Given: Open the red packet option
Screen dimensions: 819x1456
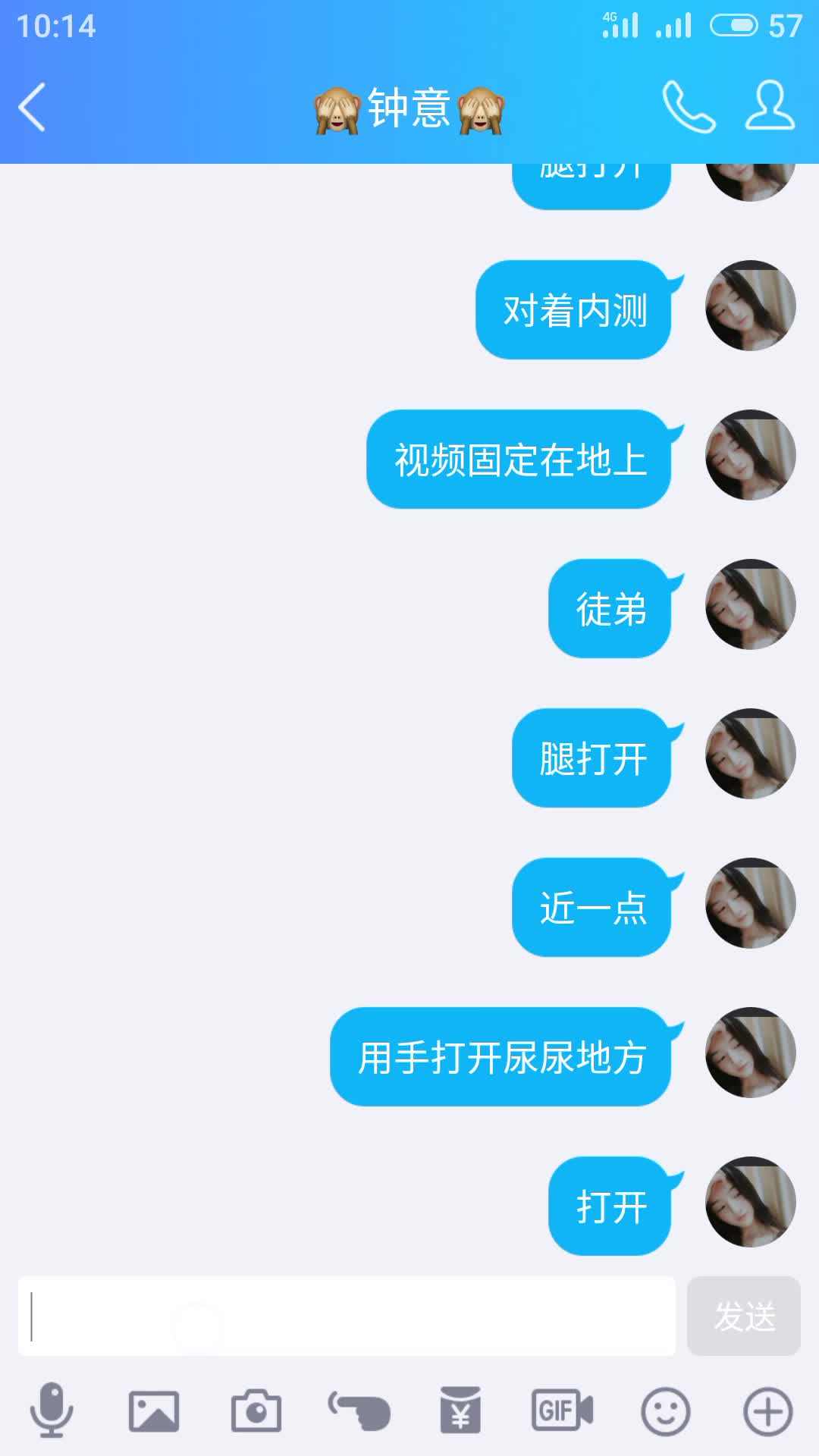Looking at the screenshot, I should click(x=461, y=1411).
